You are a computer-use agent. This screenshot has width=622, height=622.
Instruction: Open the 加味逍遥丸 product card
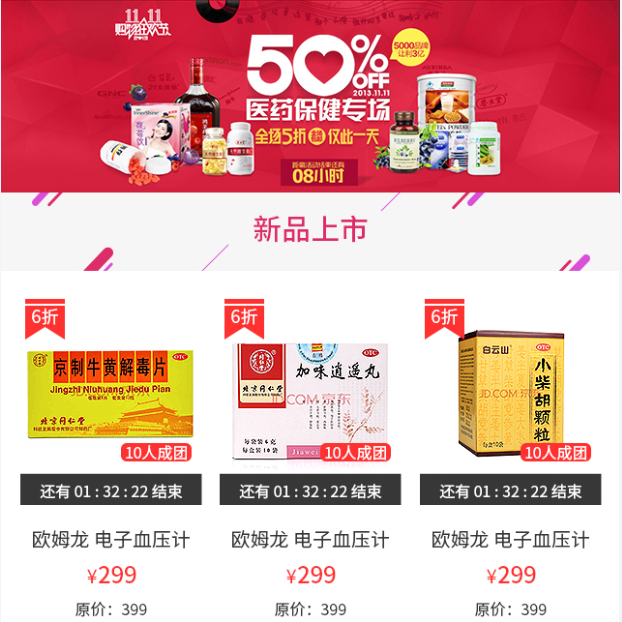tap(310, 392)
